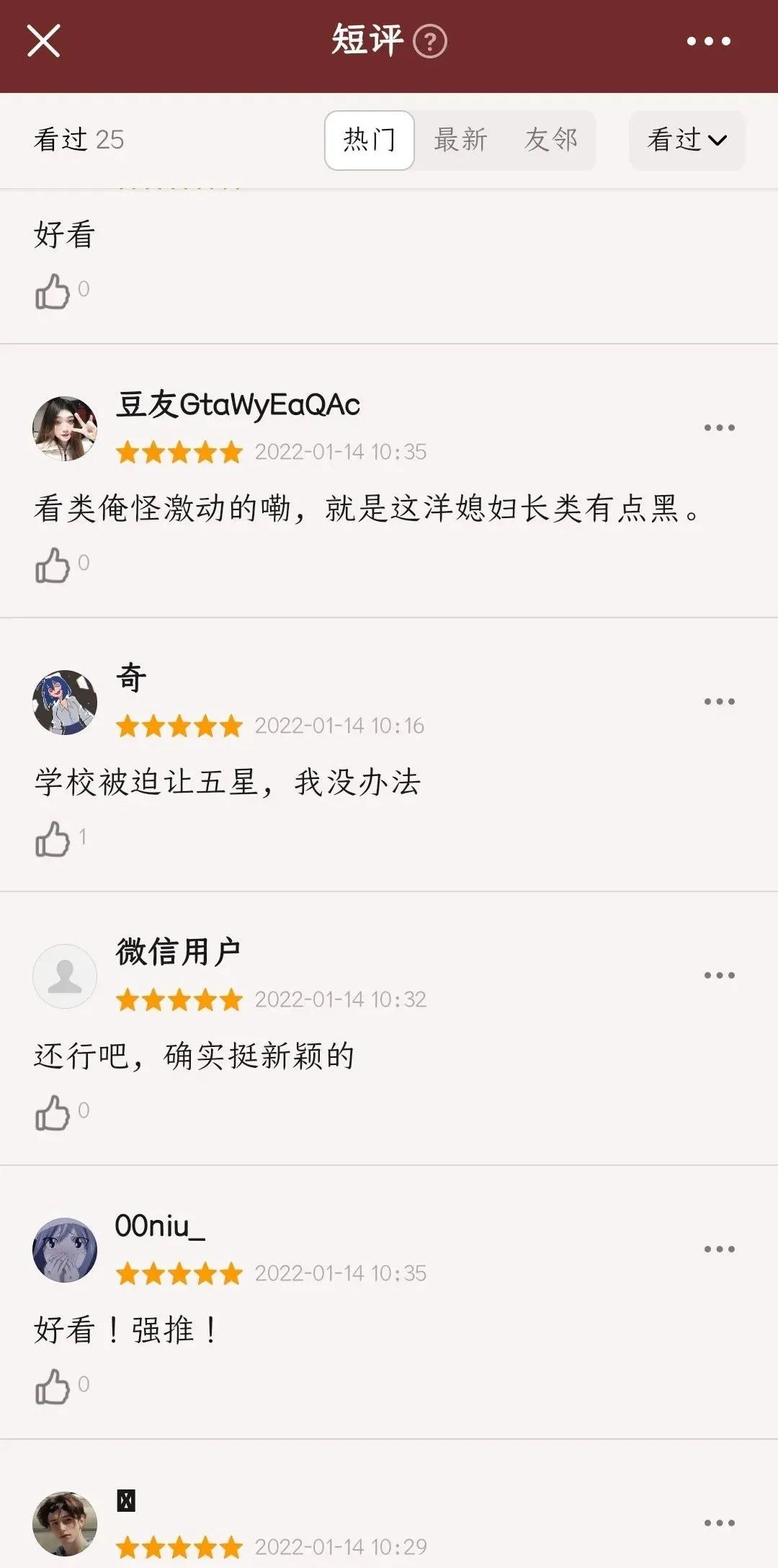
Task: View 奇's profile avatar
Action: [65, 702]
